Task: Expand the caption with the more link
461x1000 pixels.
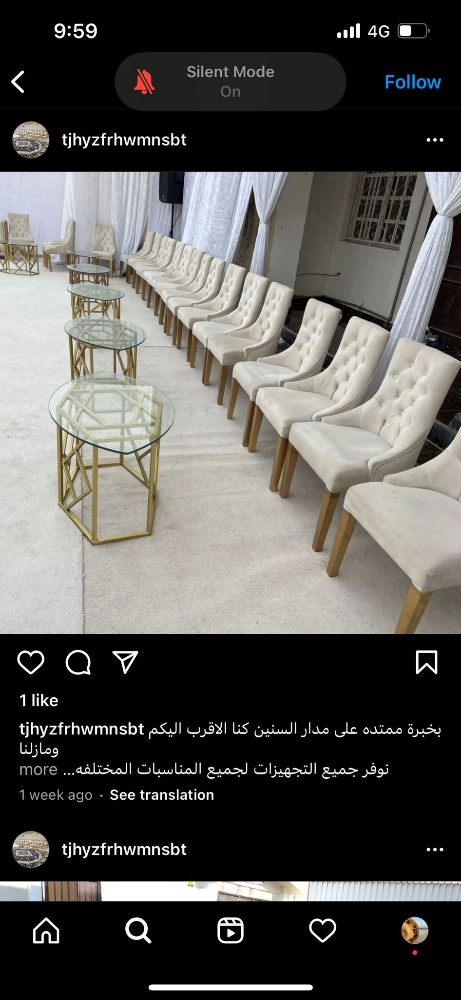Action: pyautogui.click(x=38, y=769)
